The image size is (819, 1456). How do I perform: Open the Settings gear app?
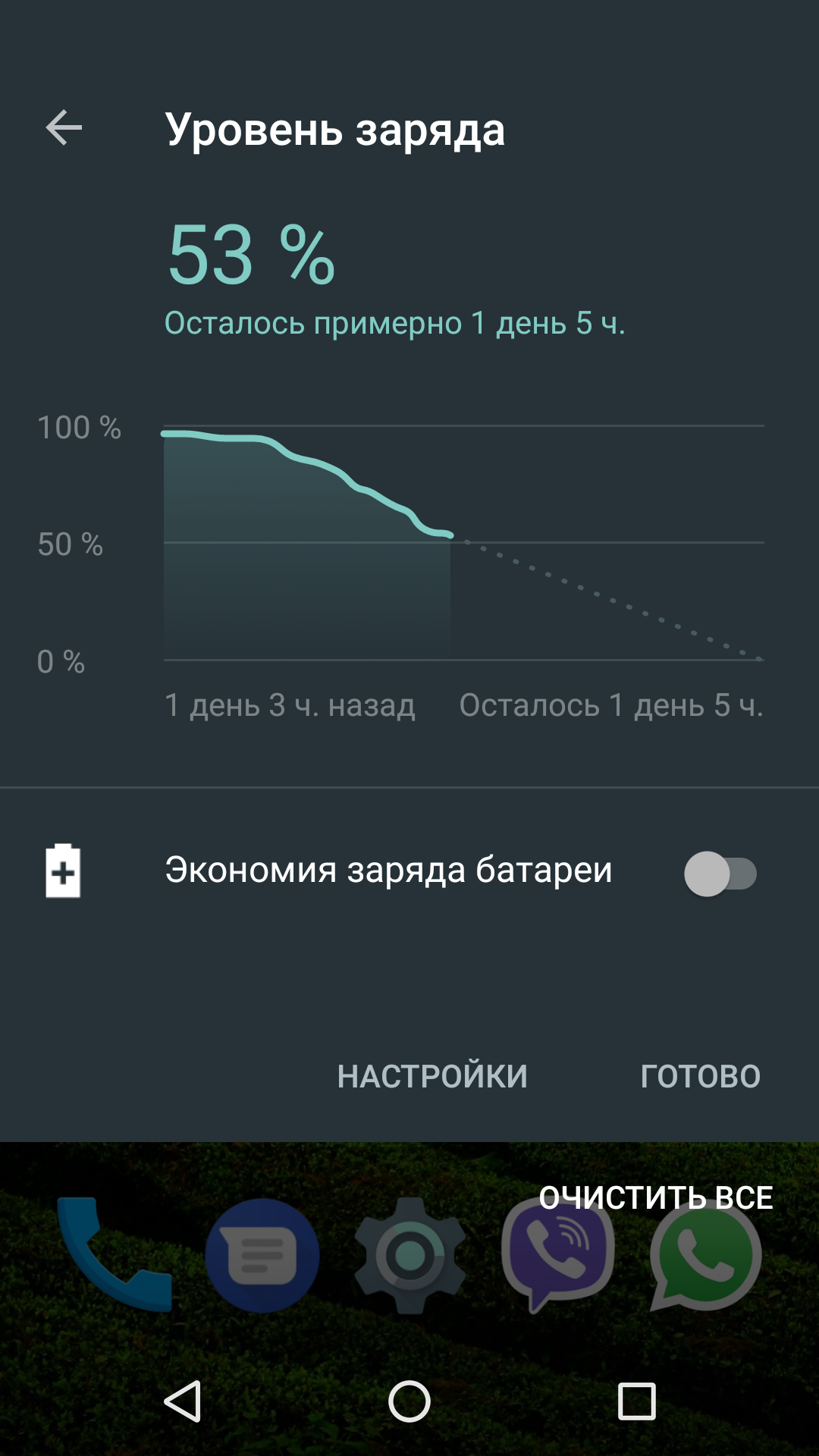point(409,1255)
